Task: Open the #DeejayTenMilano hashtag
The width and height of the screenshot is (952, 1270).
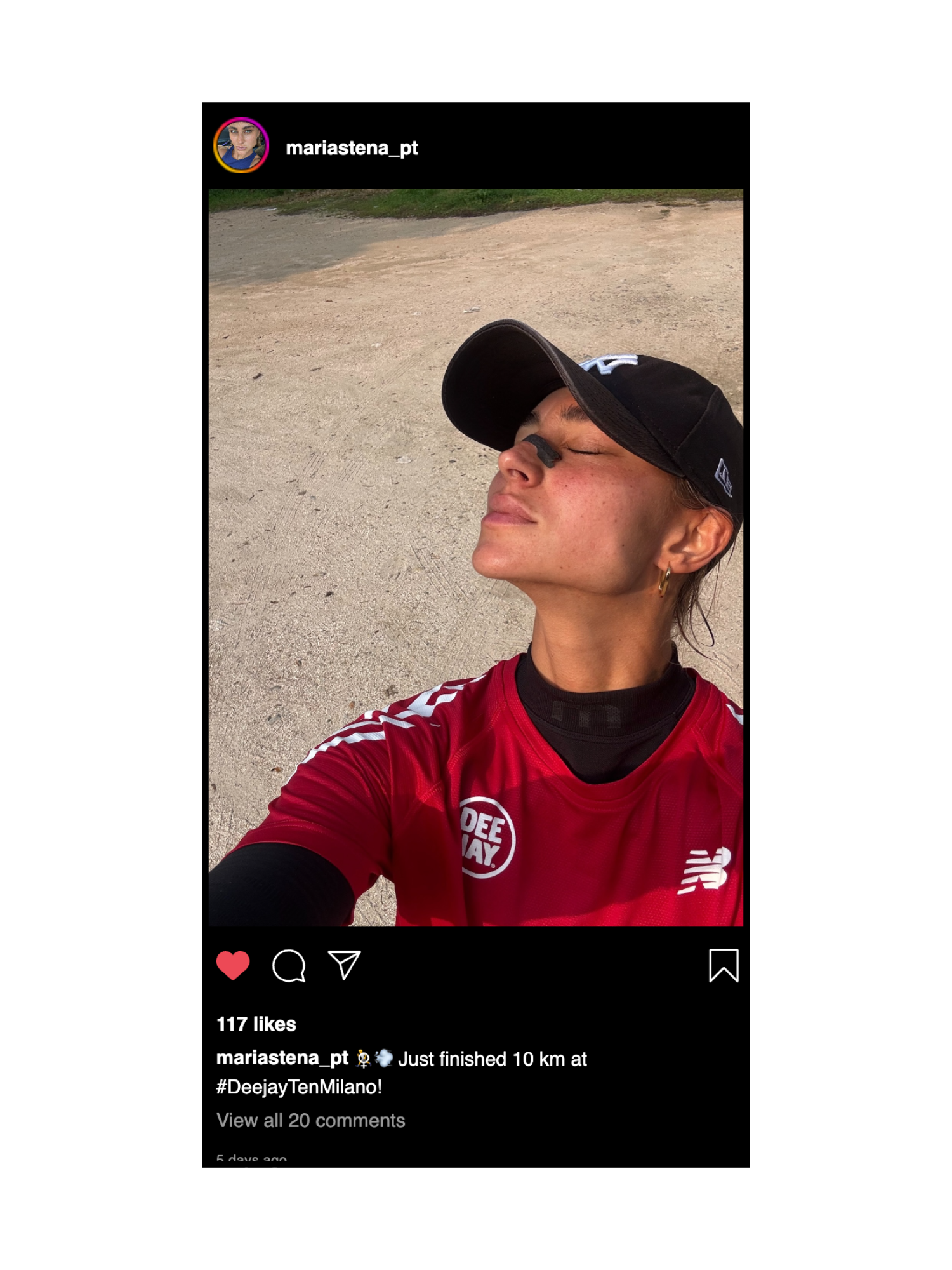Action: coord(299,1087)
